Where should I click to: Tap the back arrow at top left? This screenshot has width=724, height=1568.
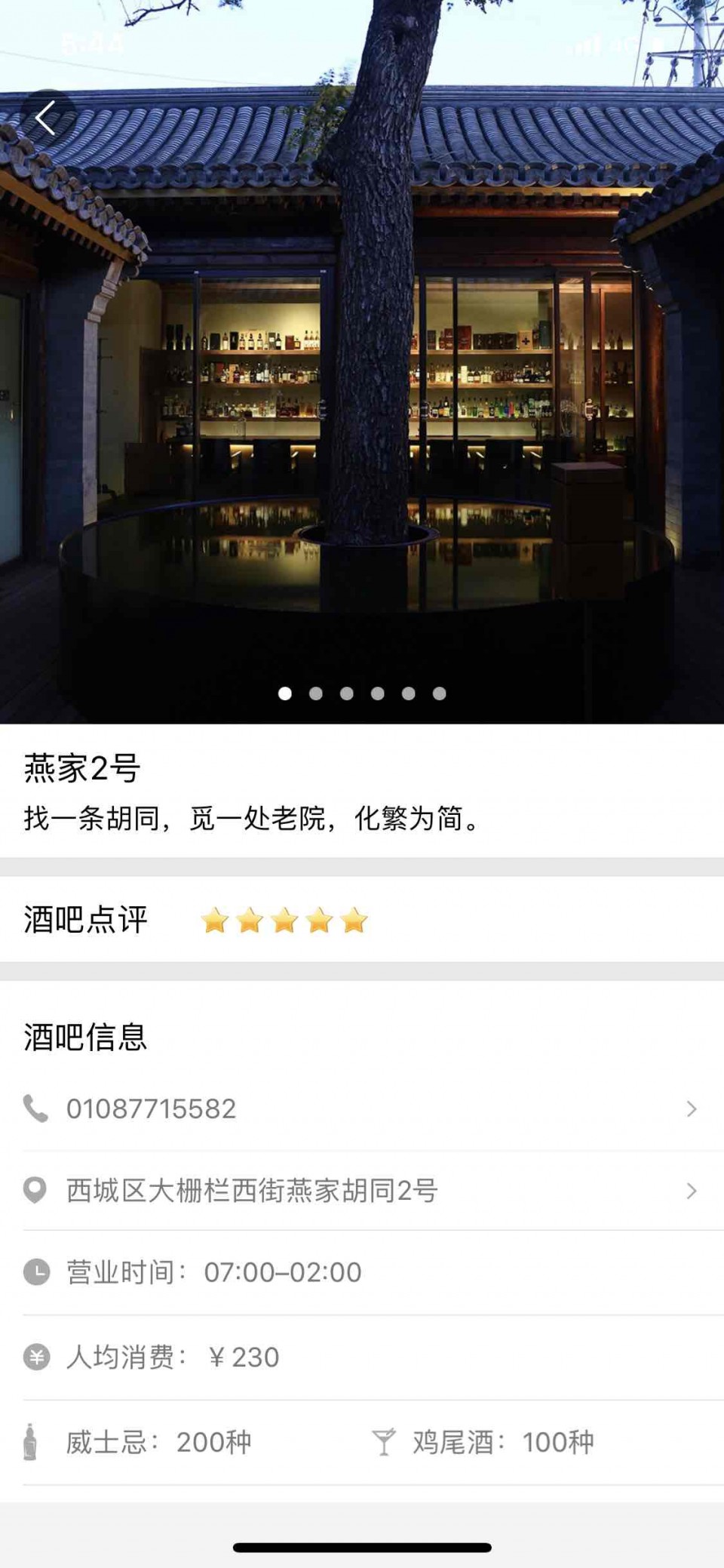pos(45,118)
